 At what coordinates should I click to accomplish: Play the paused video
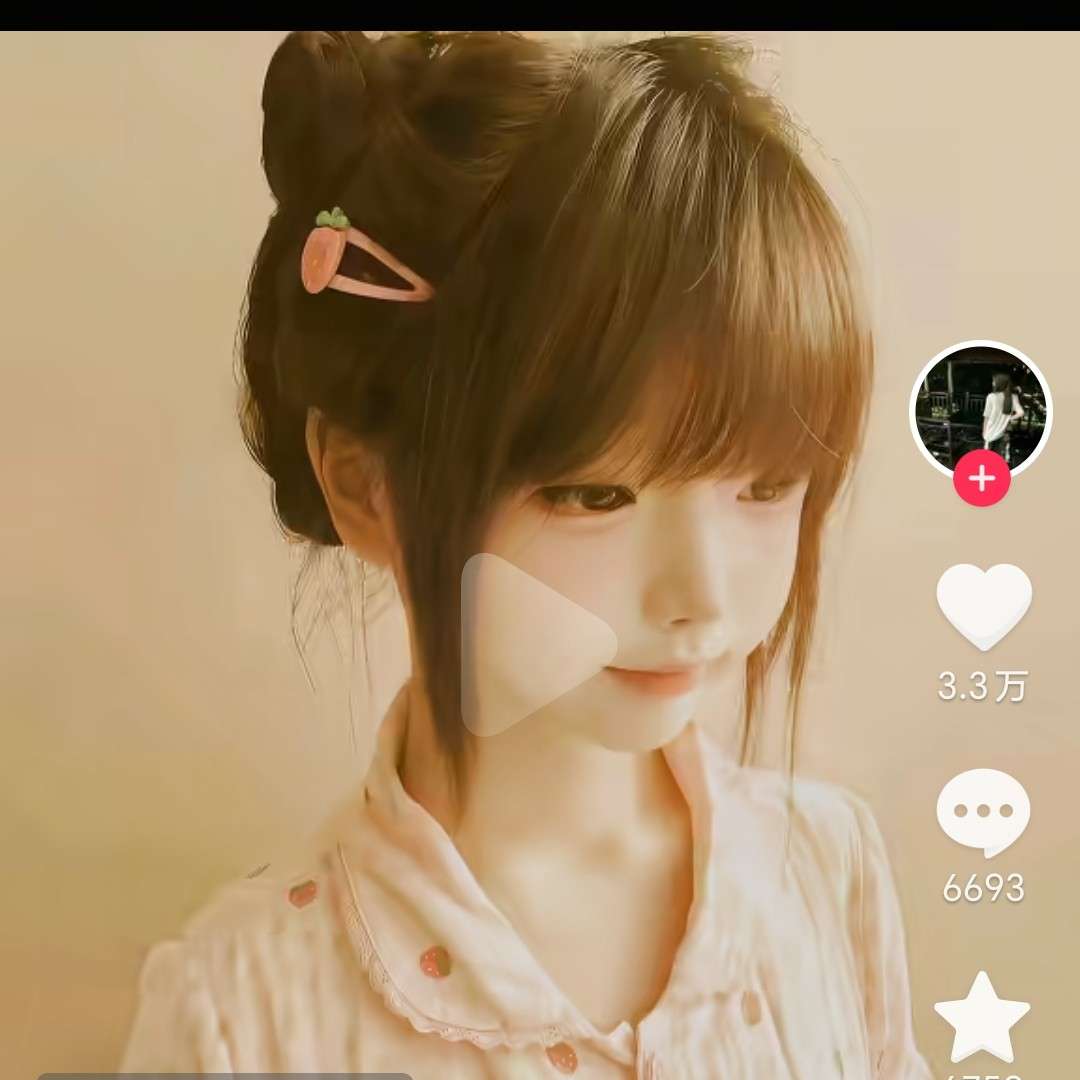click(x=535, y=645)
